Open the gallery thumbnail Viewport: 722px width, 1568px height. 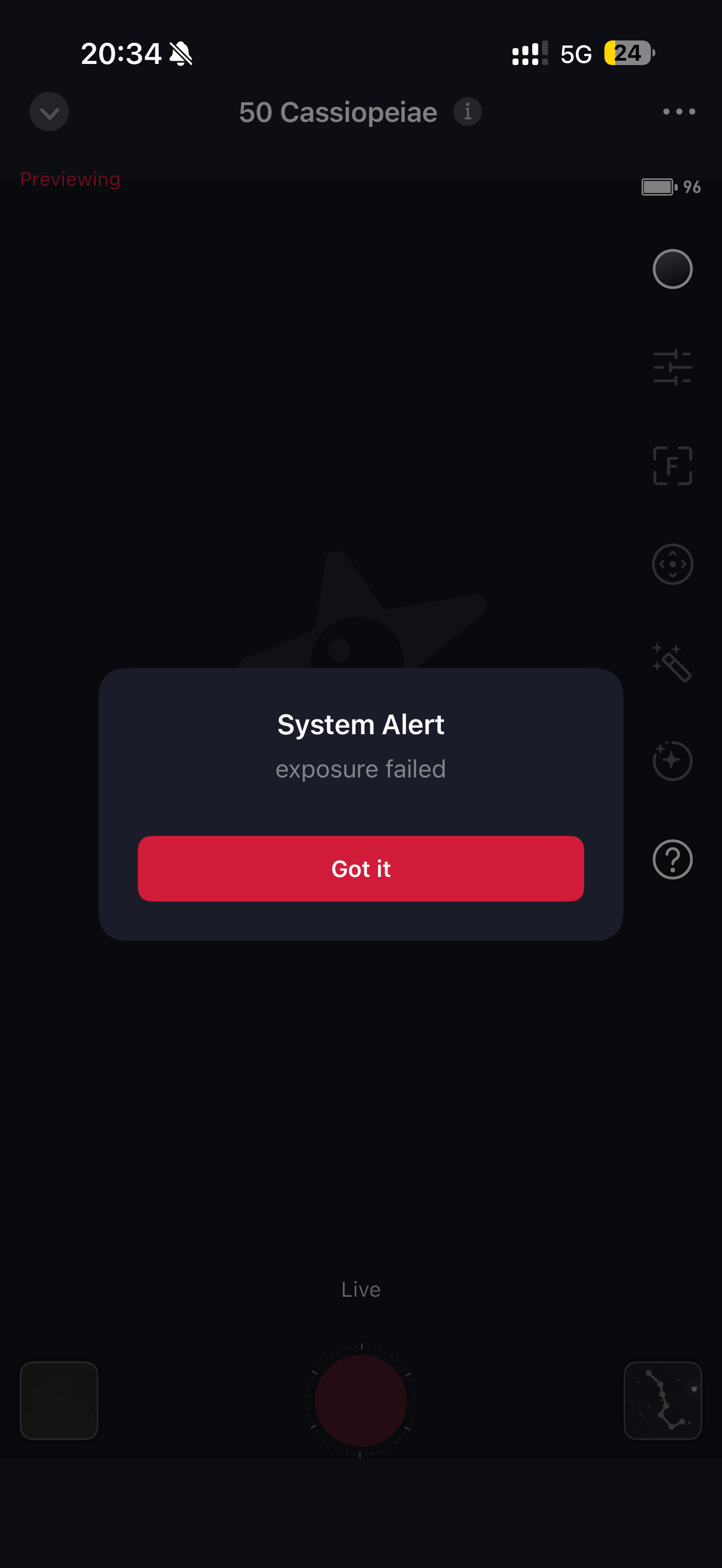59,1400
